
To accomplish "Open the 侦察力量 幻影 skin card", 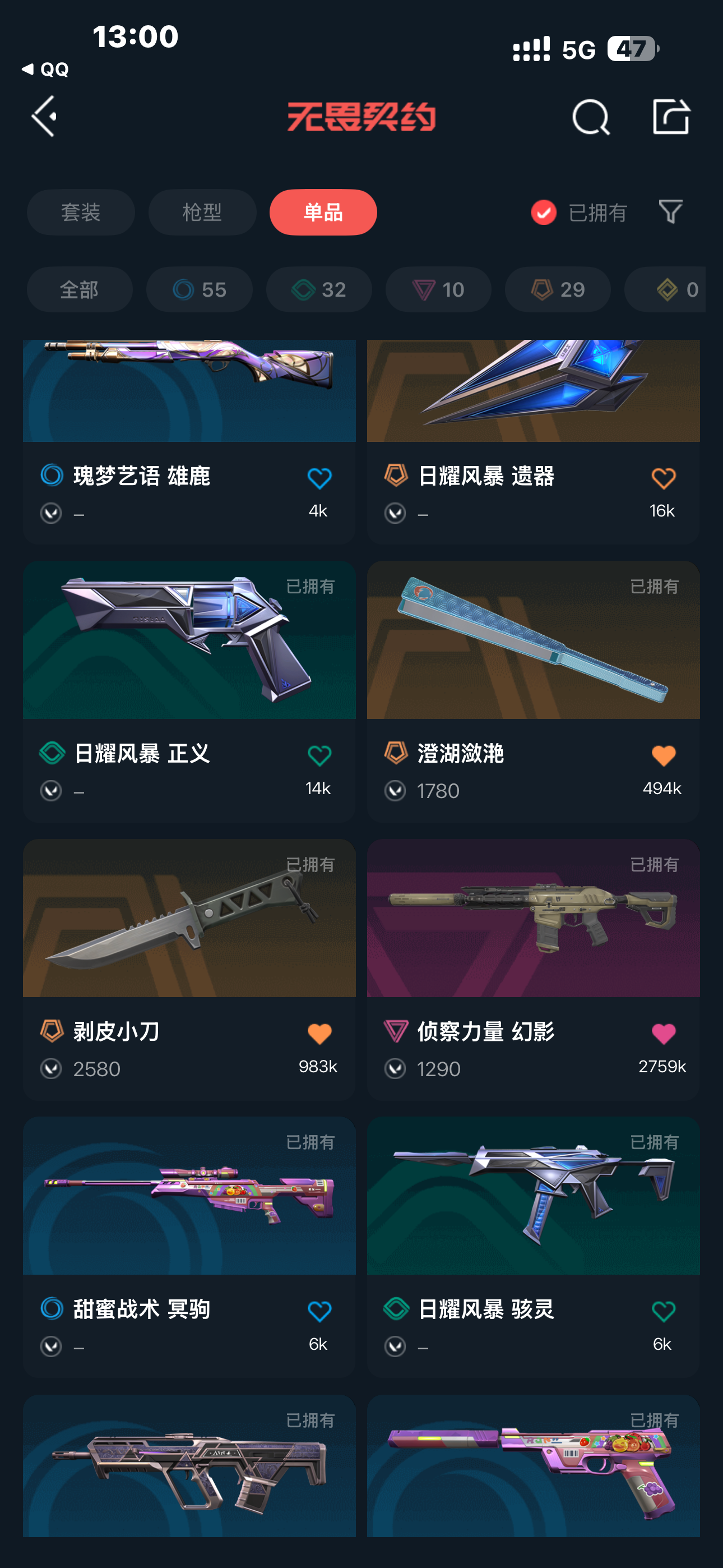I will point(533,970).
